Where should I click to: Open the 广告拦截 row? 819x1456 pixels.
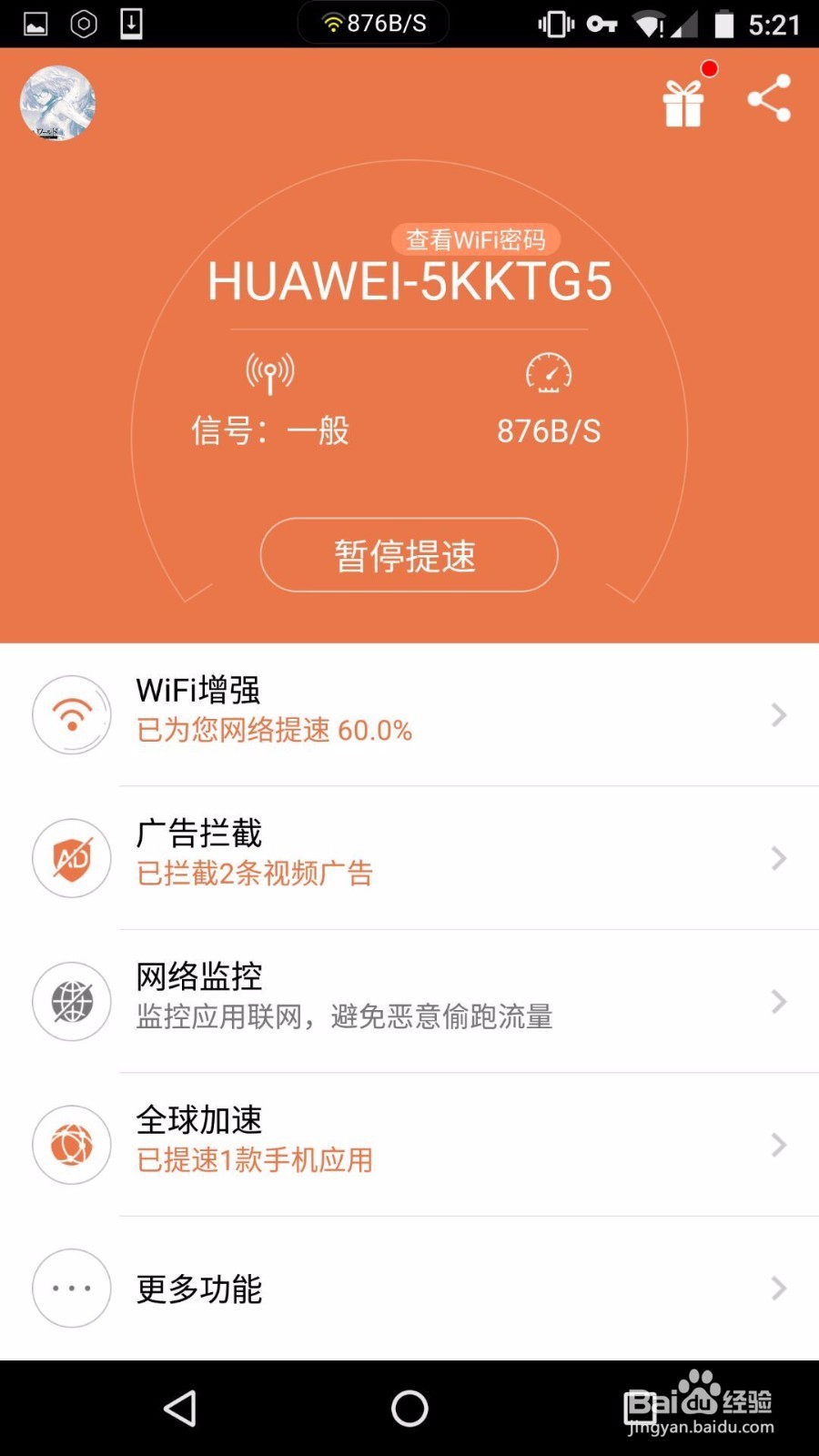click(x=409, y=857)
